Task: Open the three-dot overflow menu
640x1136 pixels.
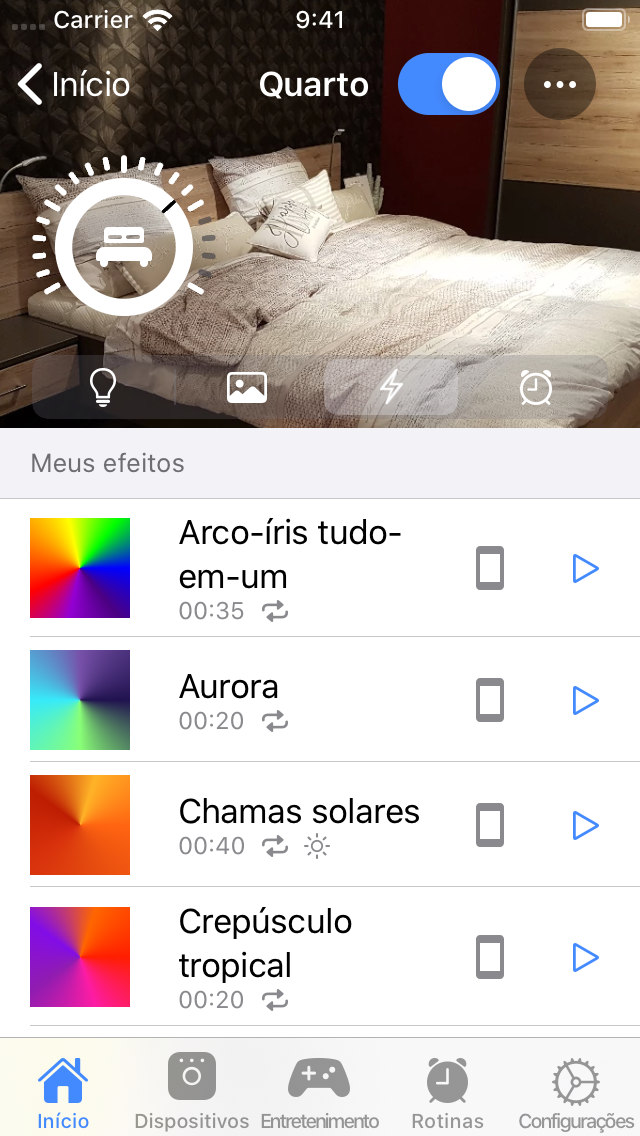Action: click(559, 85)
